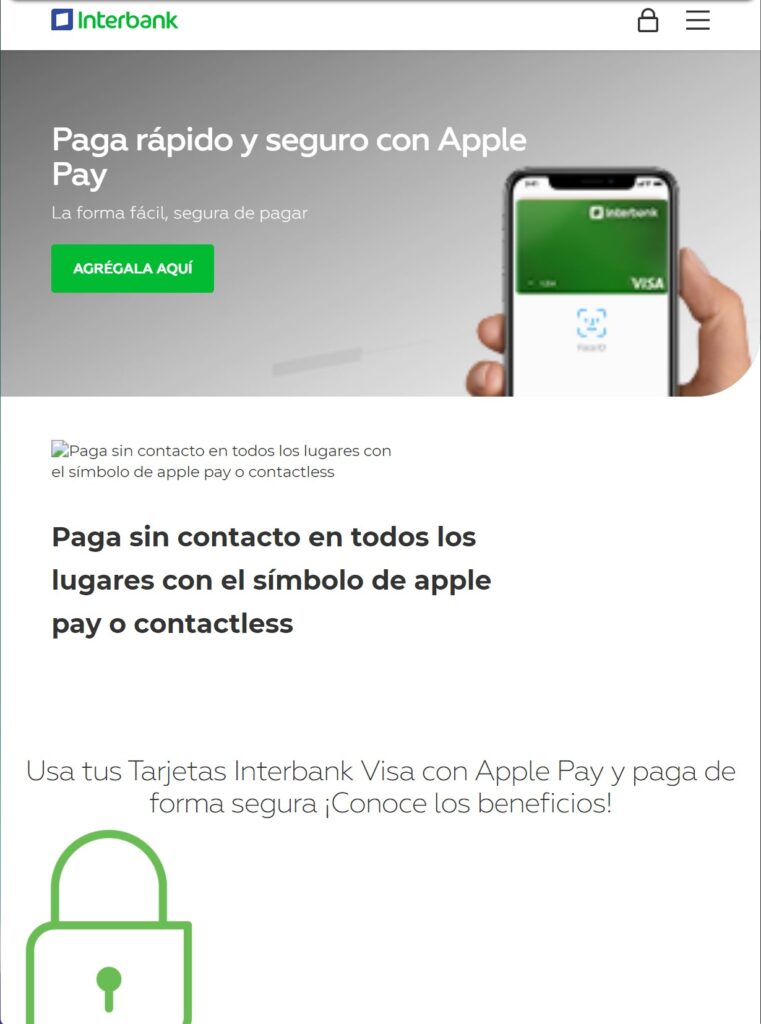Open the hamburger menu
The width and height of the screenshot is (761, 1024).
(697, 20)
